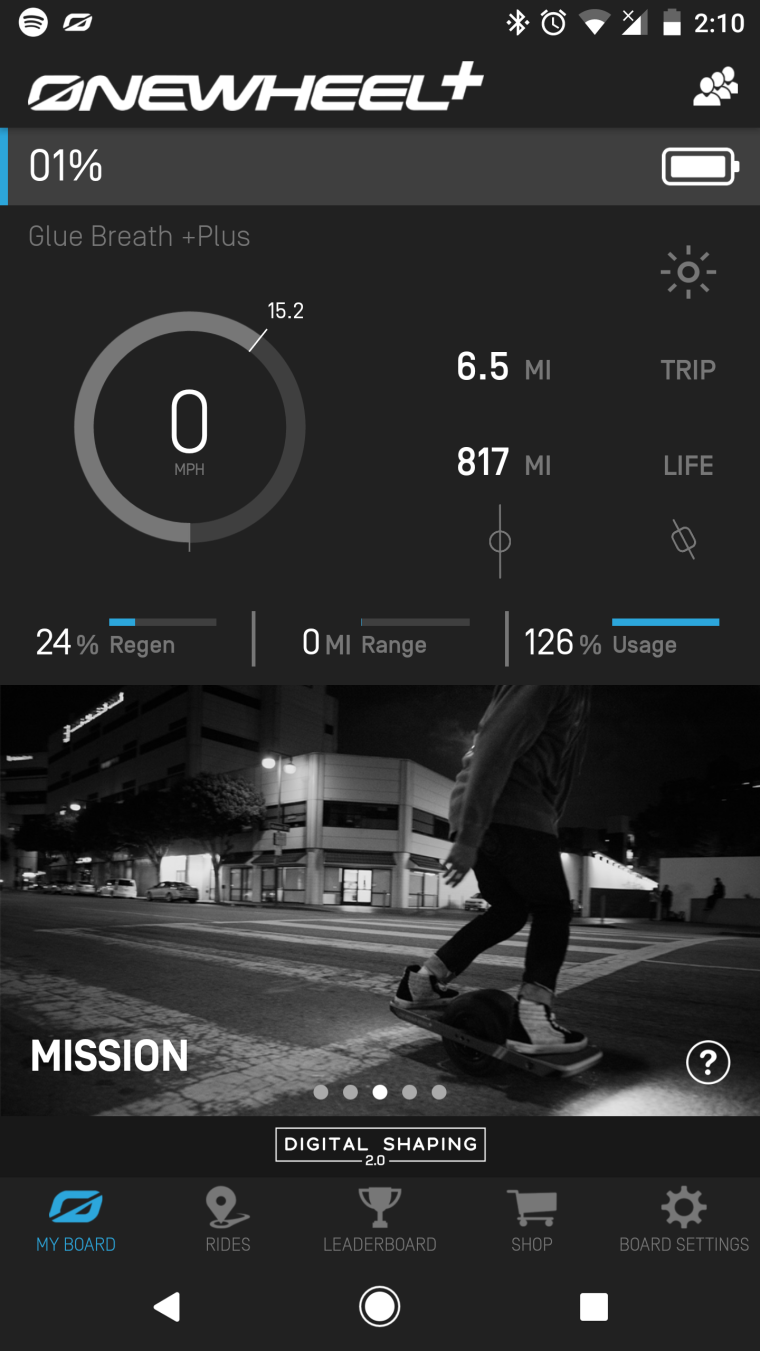
Task: Go to the Android home screen
Action: [x=380, y=1306]
